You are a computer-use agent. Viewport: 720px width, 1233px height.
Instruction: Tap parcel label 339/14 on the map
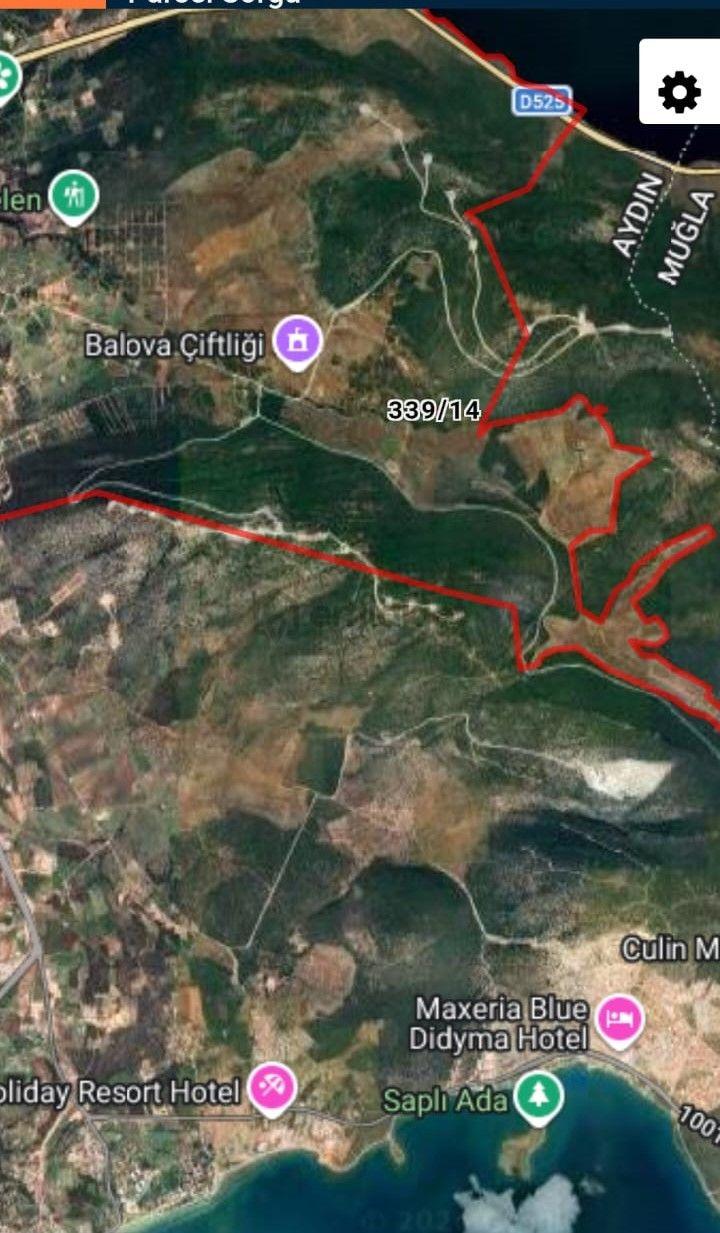[x=434, y=410]
